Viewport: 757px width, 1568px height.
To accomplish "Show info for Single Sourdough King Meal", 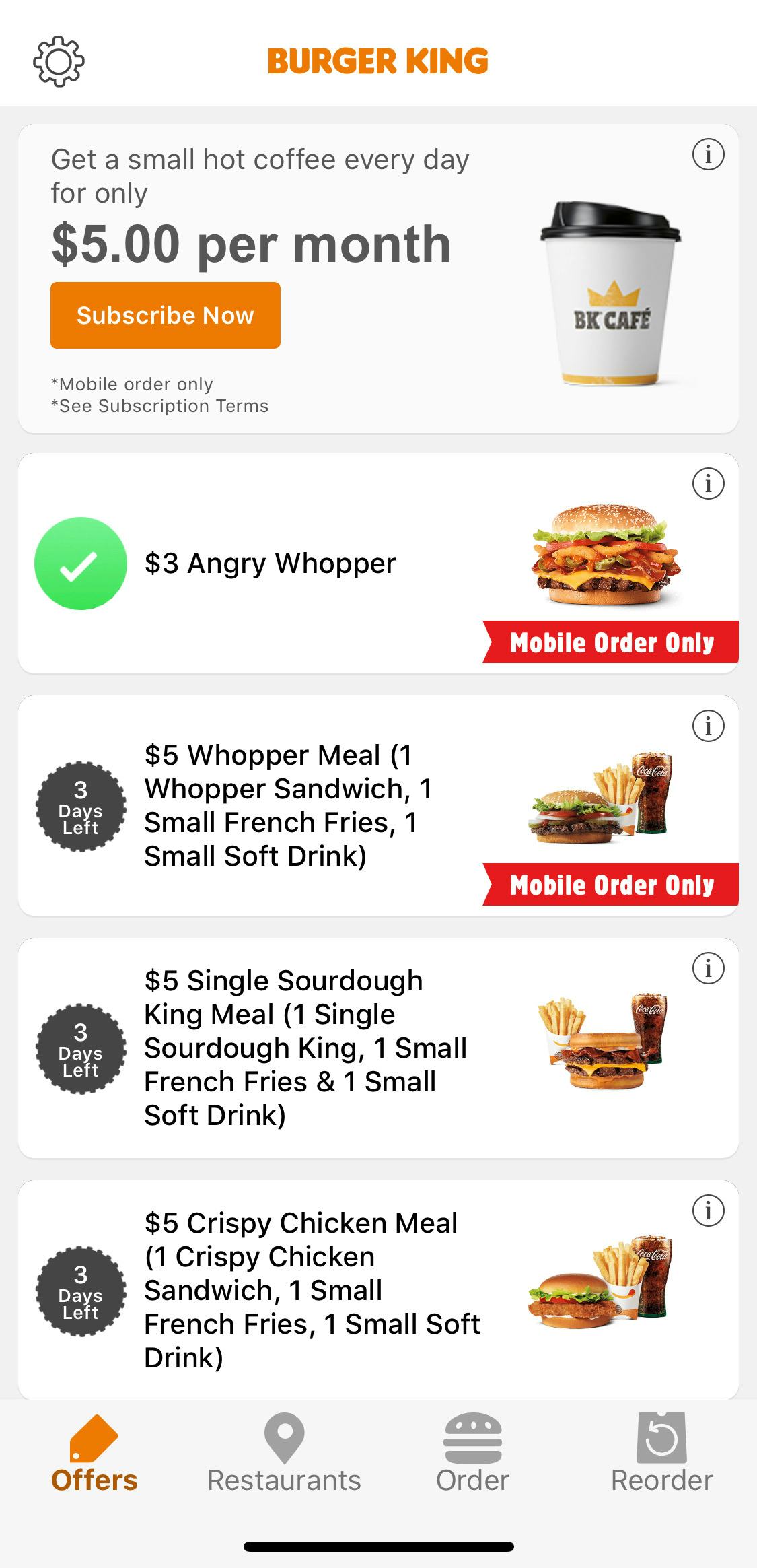I will pyautogui.click(x=708, y=968).
